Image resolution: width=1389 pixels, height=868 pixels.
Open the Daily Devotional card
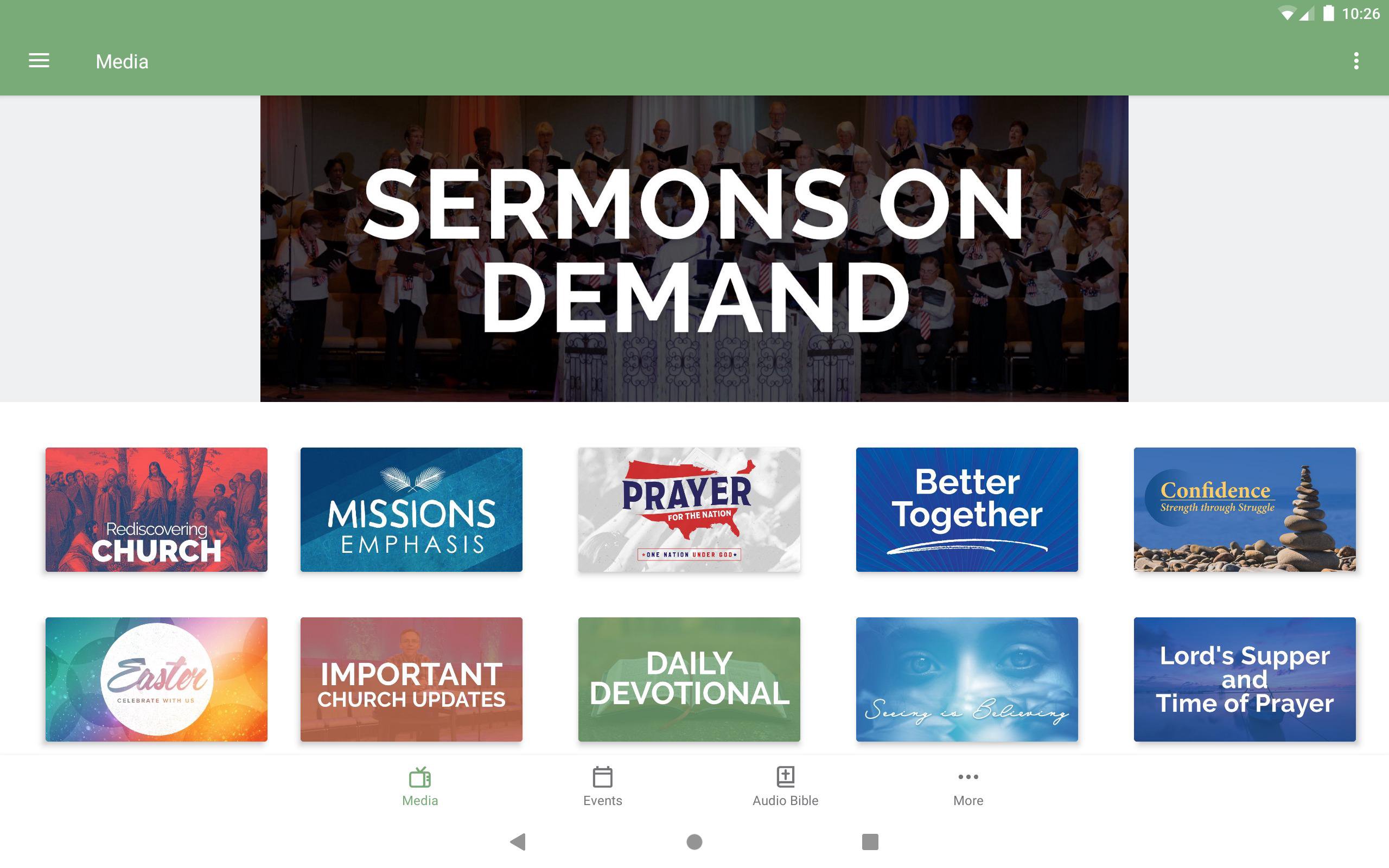pos(689,679)
